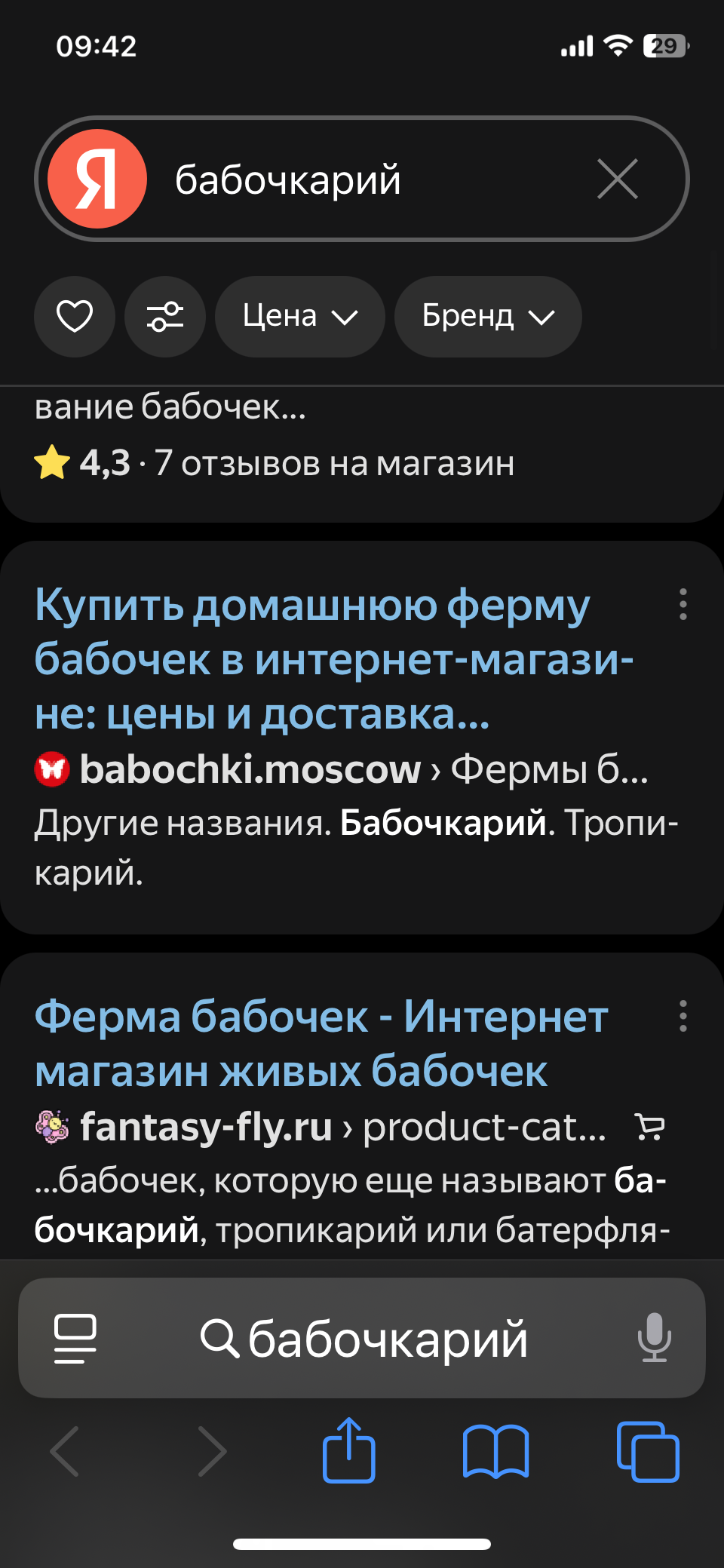This screenshot has height=1568, width=724.
Task: Visit the babochki.moscow site link
Action: click(250, 769)
